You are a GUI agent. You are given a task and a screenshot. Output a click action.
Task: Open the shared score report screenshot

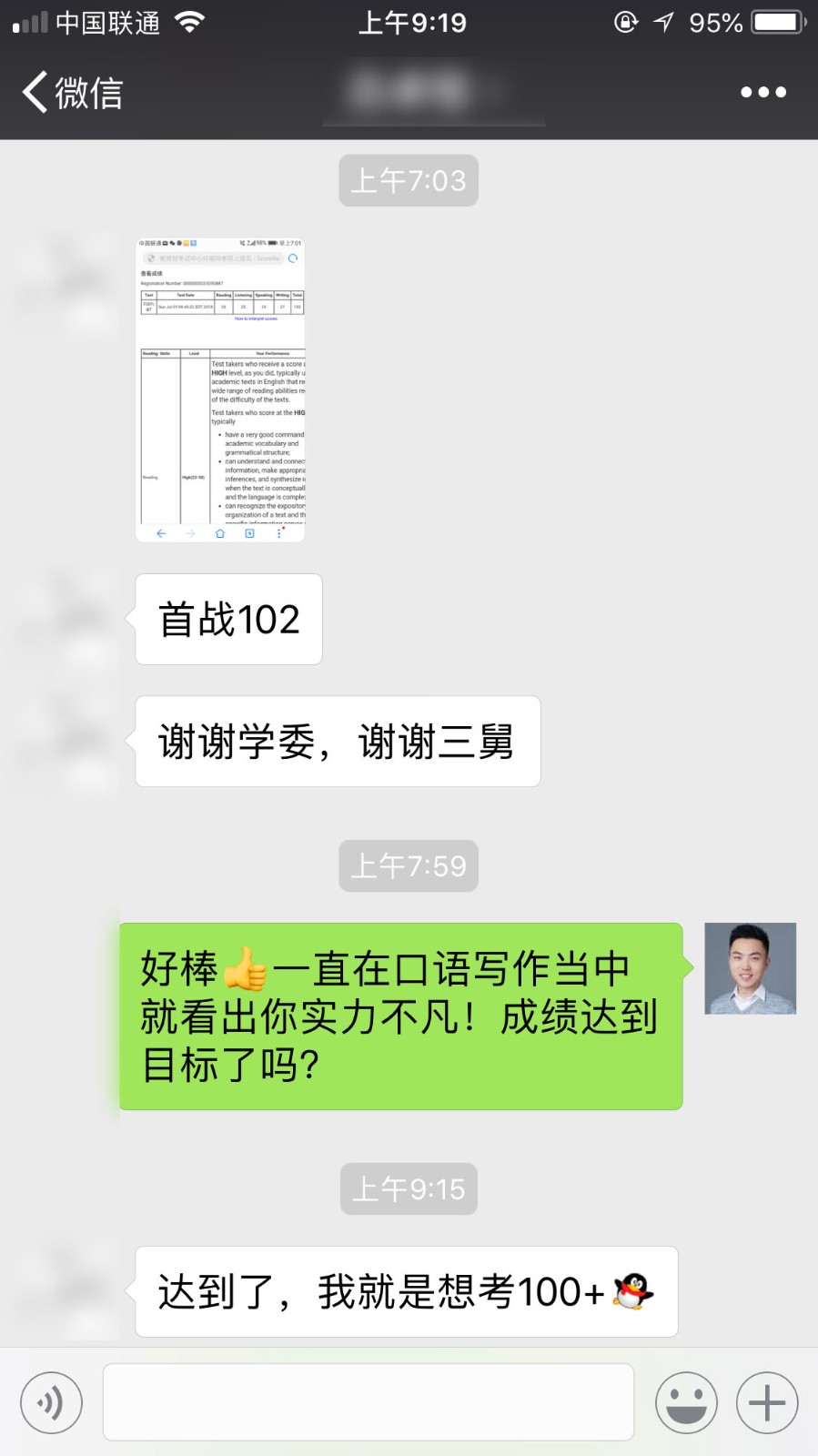[x=220, y=390]
